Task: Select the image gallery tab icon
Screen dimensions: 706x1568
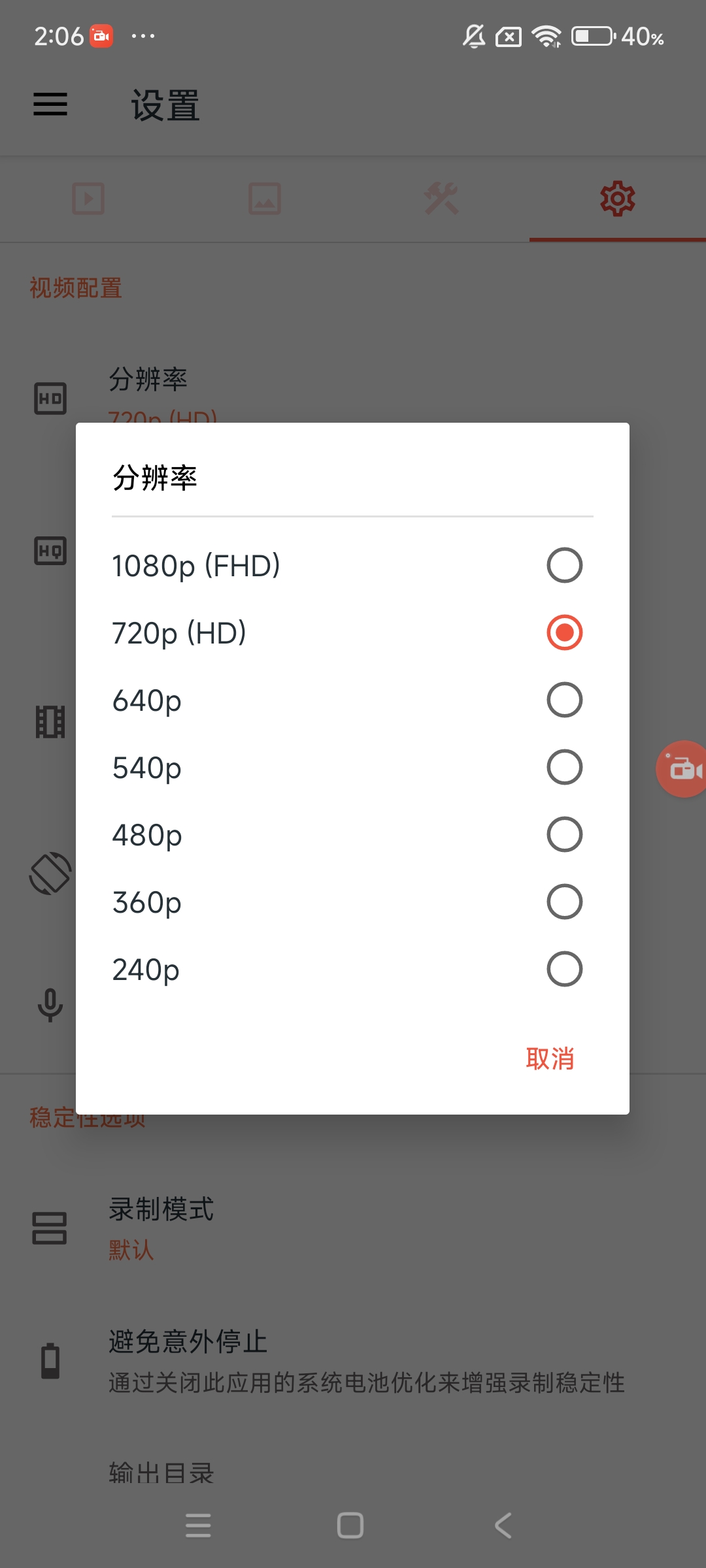Action: (x=265, y=199)
